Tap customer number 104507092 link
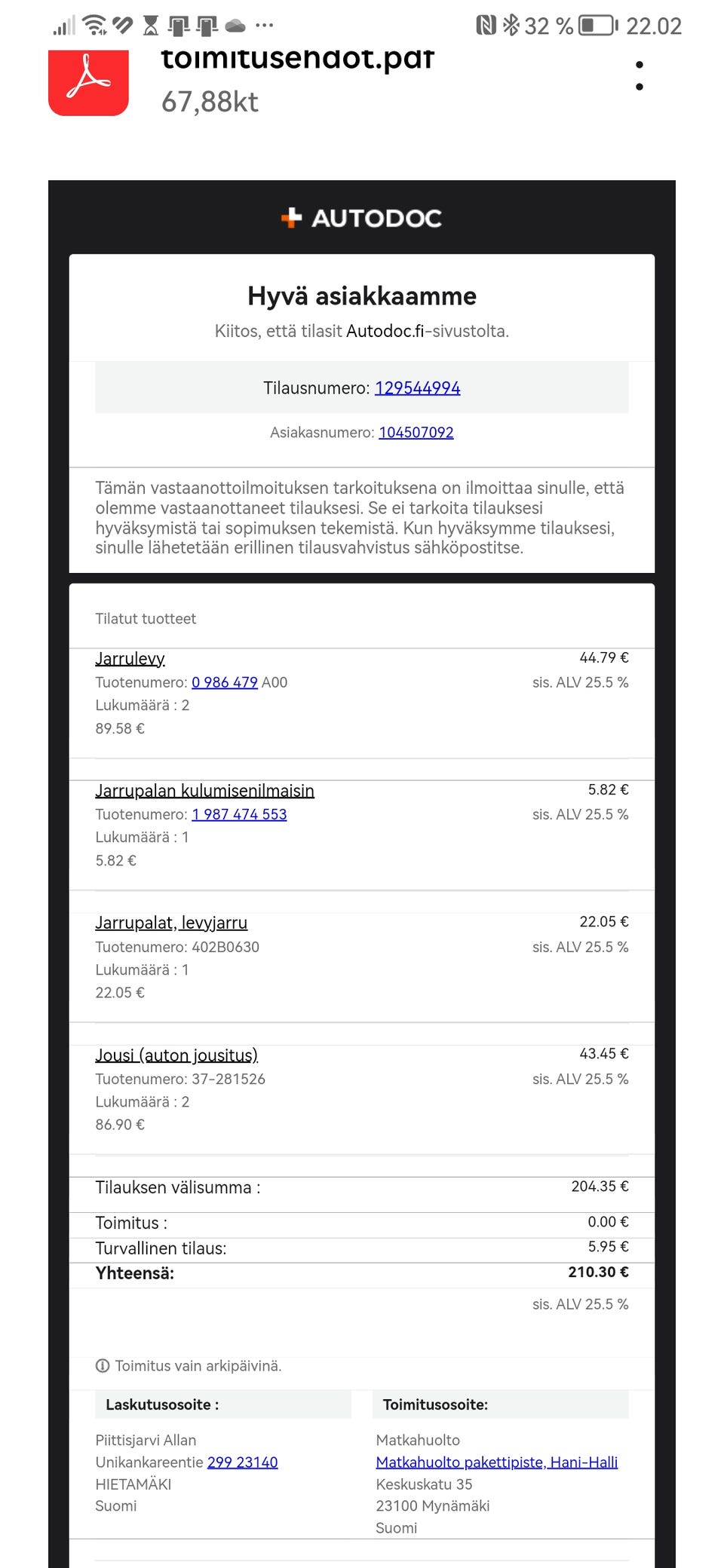 416,433
